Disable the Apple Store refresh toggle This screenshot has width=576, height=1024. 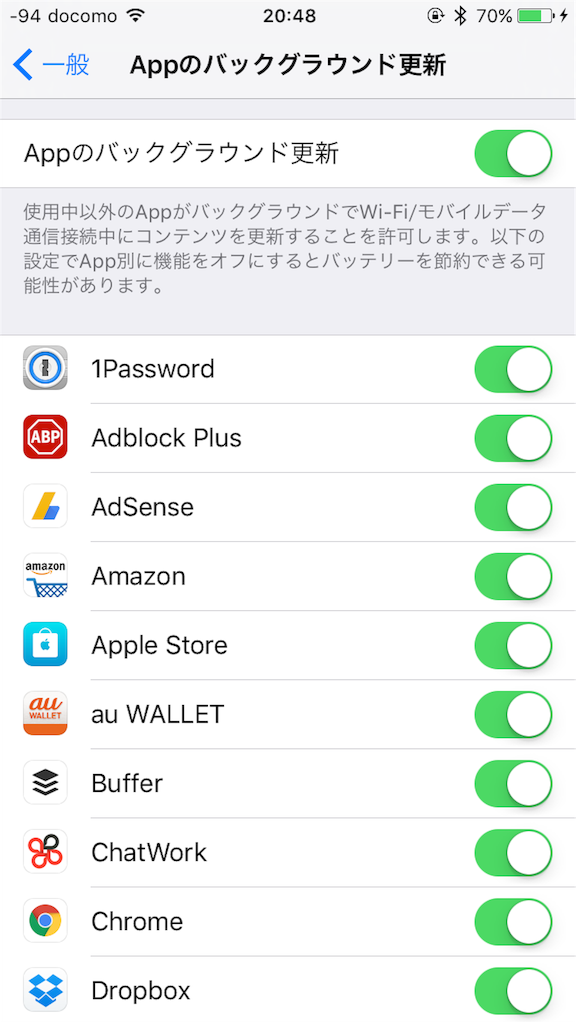513,645
